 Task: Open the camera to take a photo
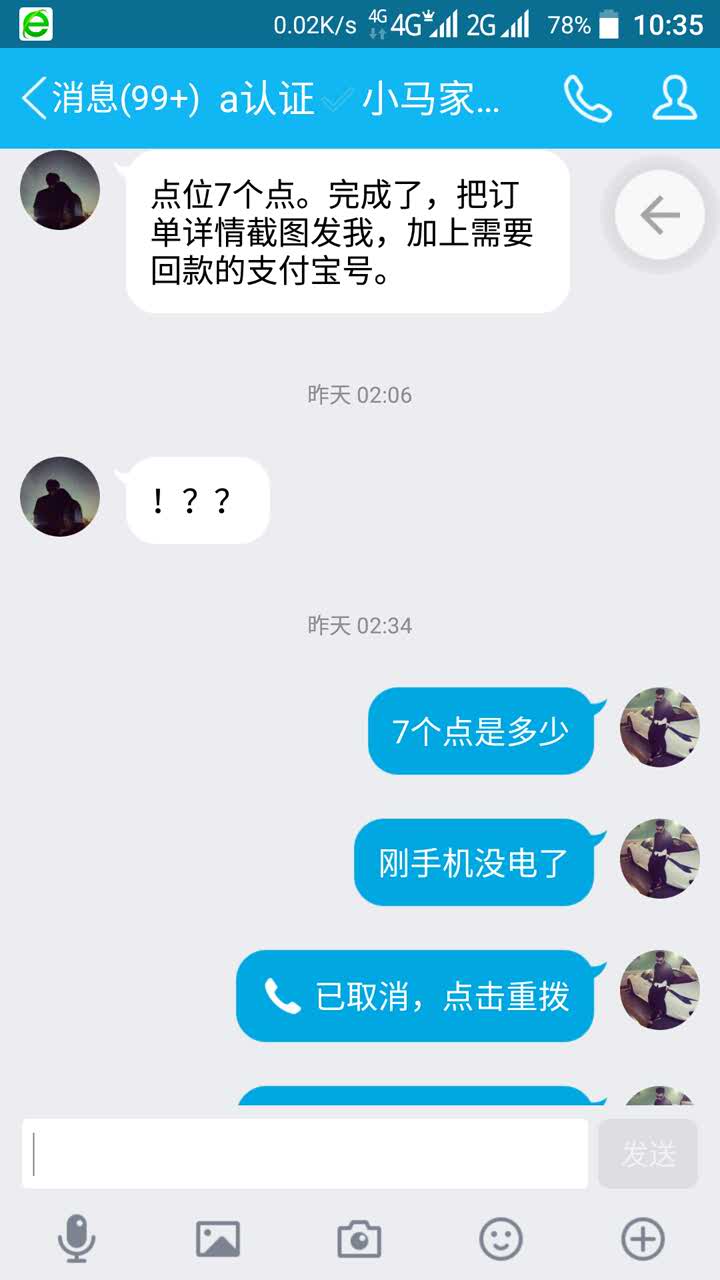(359, 1240)
